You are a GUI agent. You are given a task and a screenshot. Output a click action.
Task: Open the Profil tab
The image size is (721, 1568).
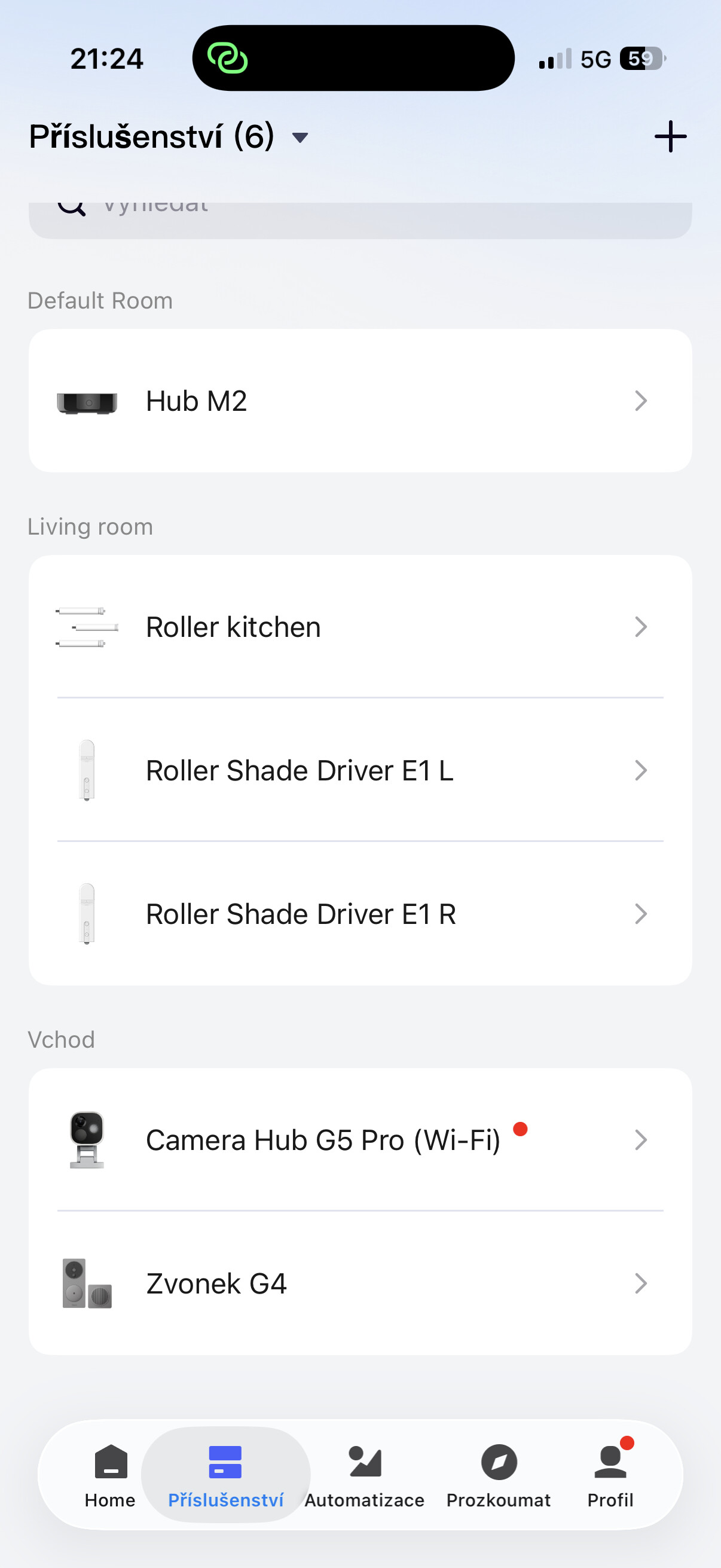point(610,1475)
